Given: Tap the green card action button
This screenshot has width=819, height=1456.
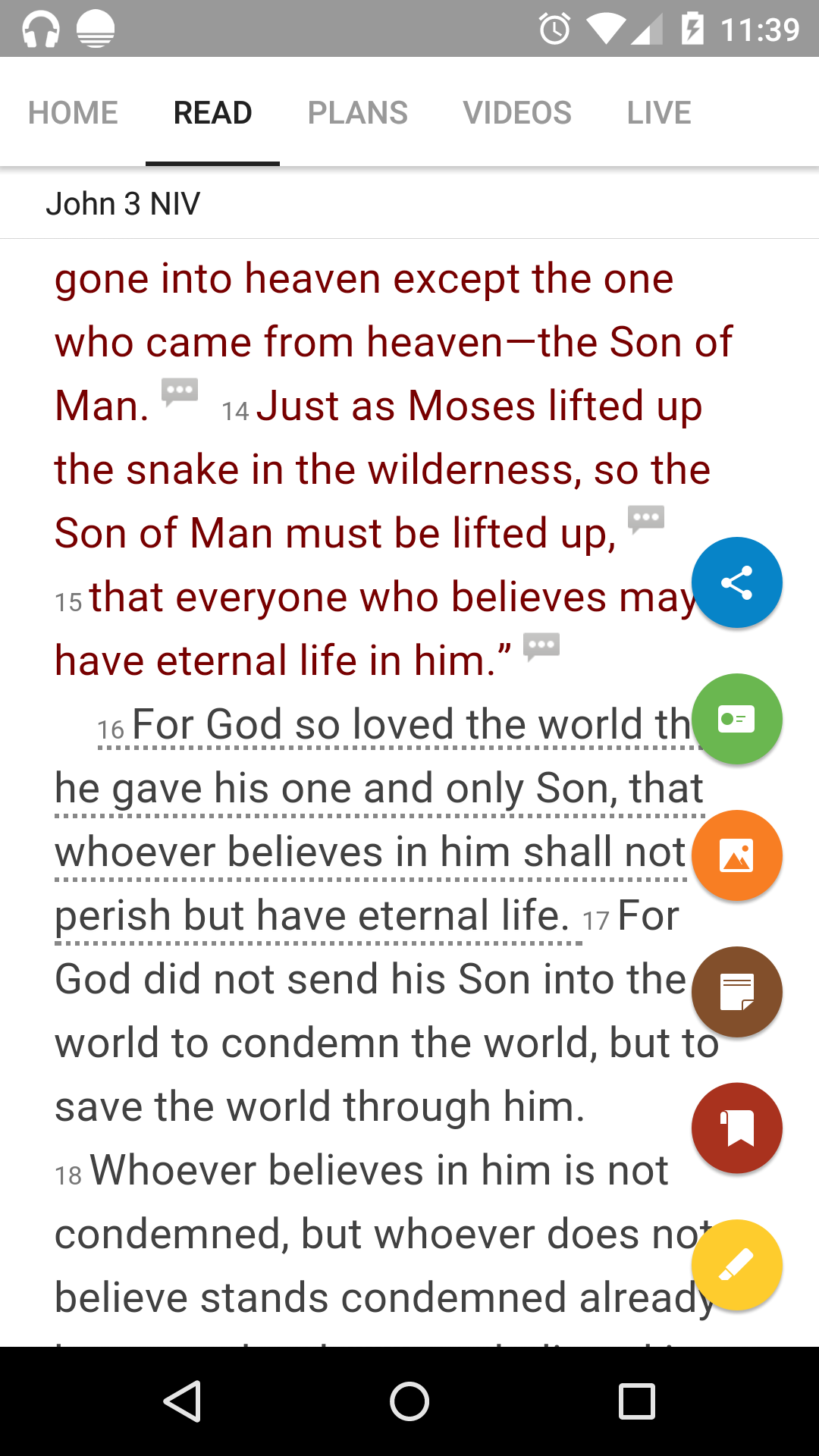Looking at the screenshot, I should pyautogui.click(x=736, y=719).
